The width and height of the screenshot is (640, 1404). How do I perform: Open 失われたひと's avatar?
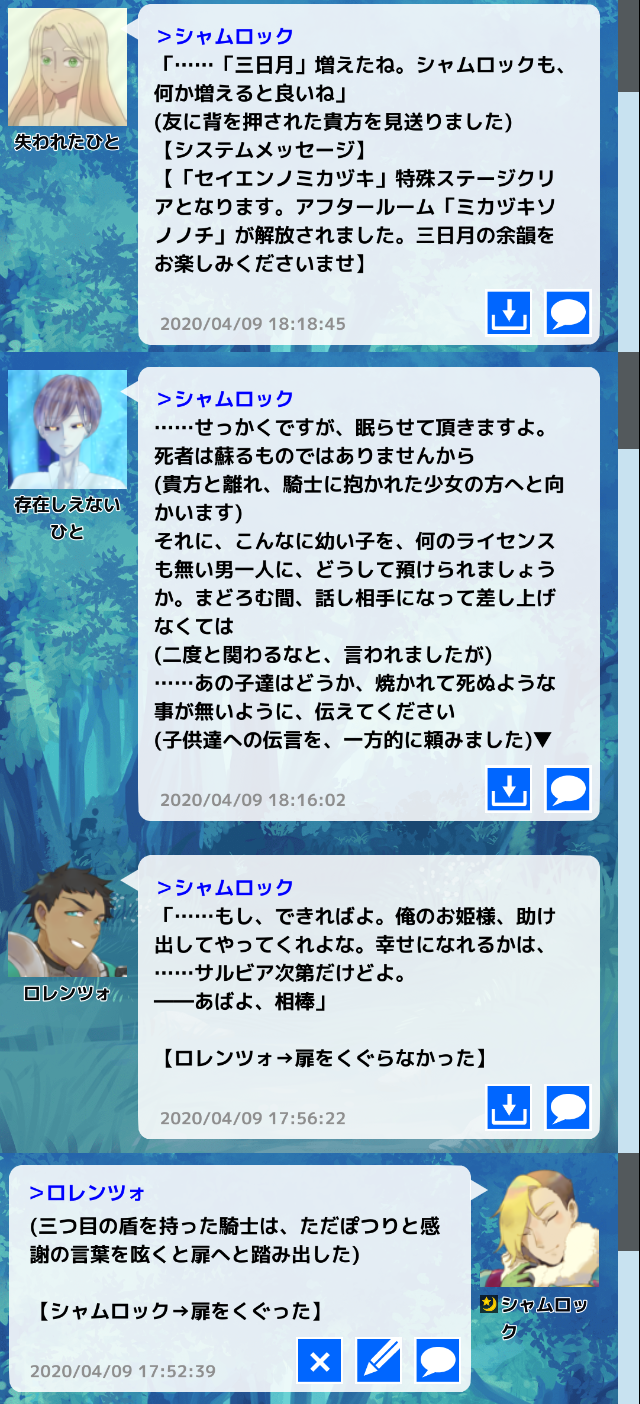pyautogui.click(x=68, y=67)
